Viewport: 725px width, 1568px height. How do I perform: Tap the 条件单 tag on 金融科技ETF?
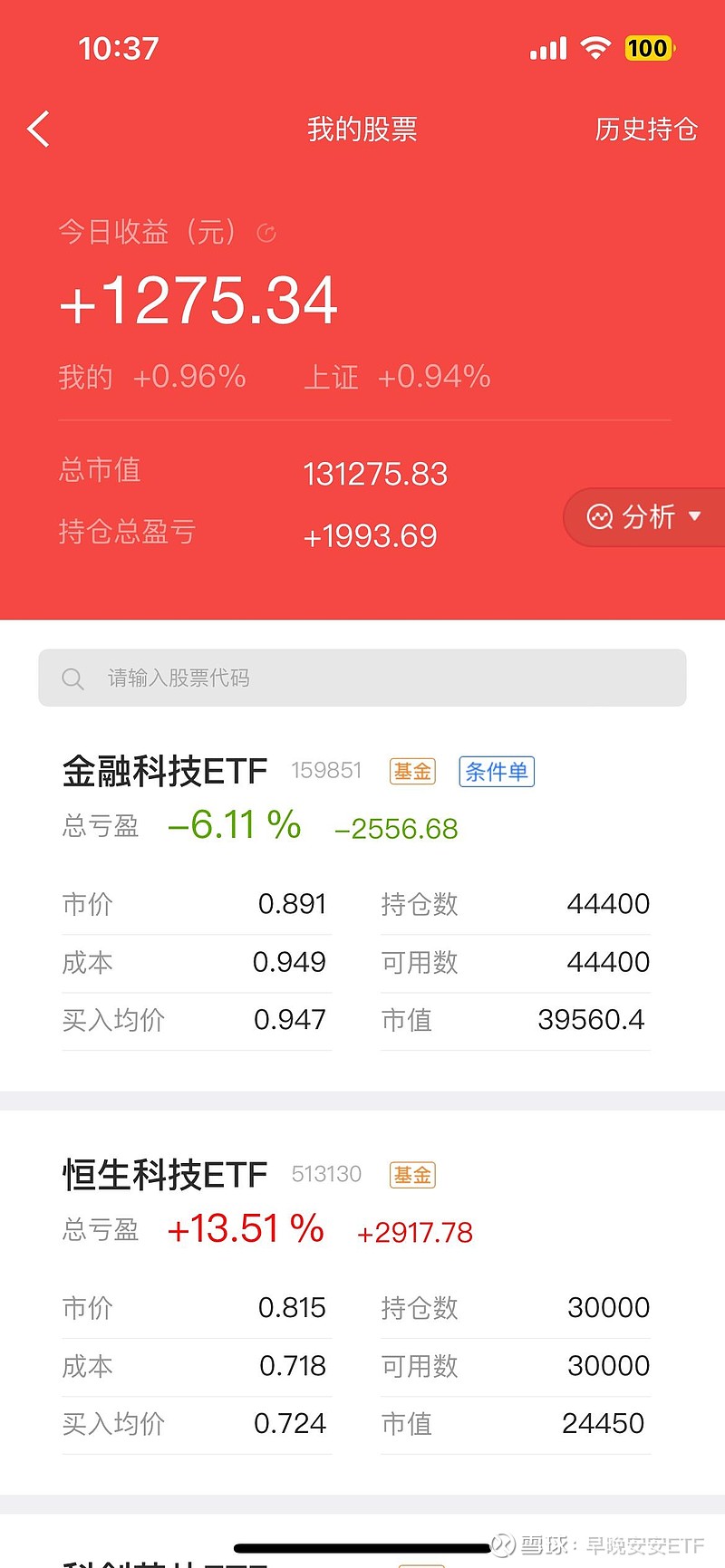pos(496,772)
